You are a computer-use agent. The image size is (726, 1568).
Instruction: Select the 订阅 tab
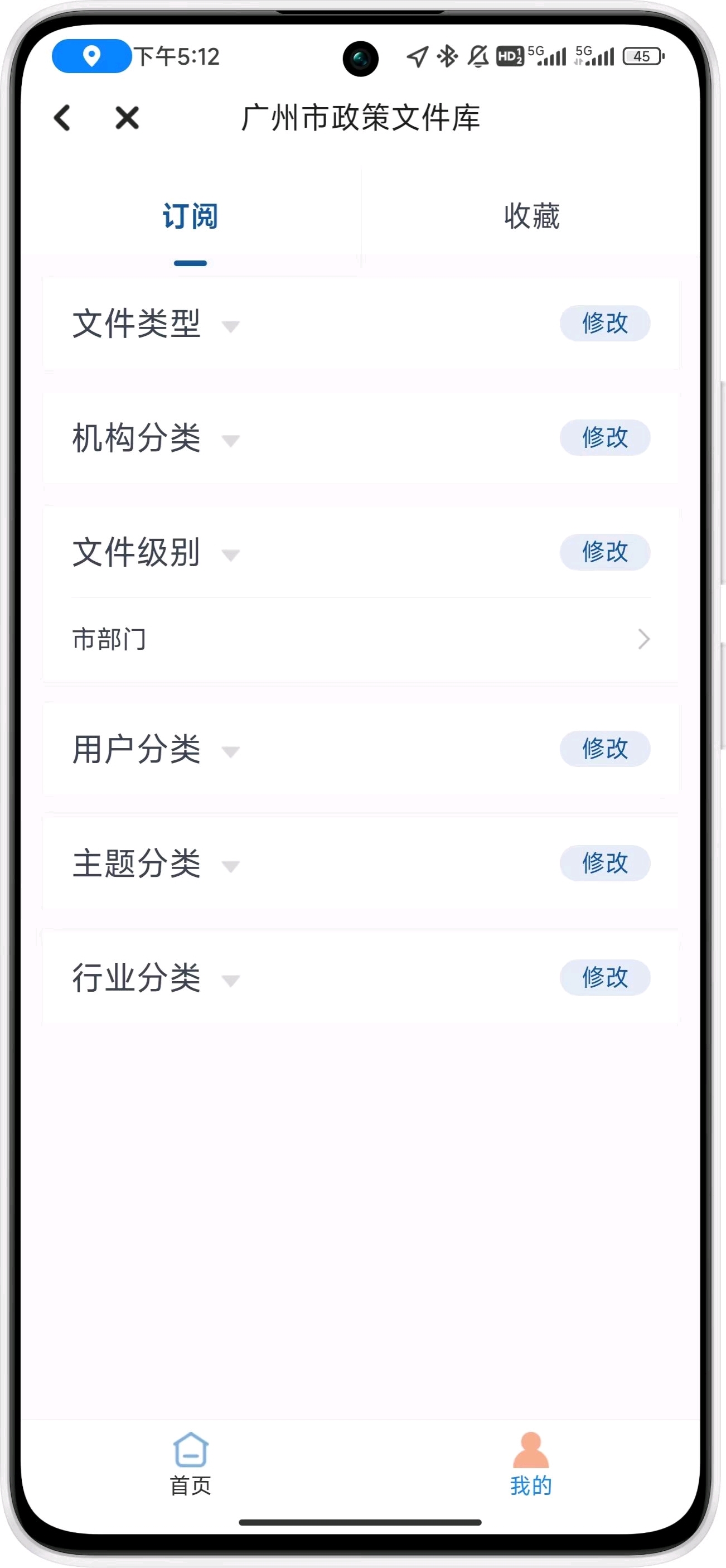pyautogui.click(x=190, y=216)
